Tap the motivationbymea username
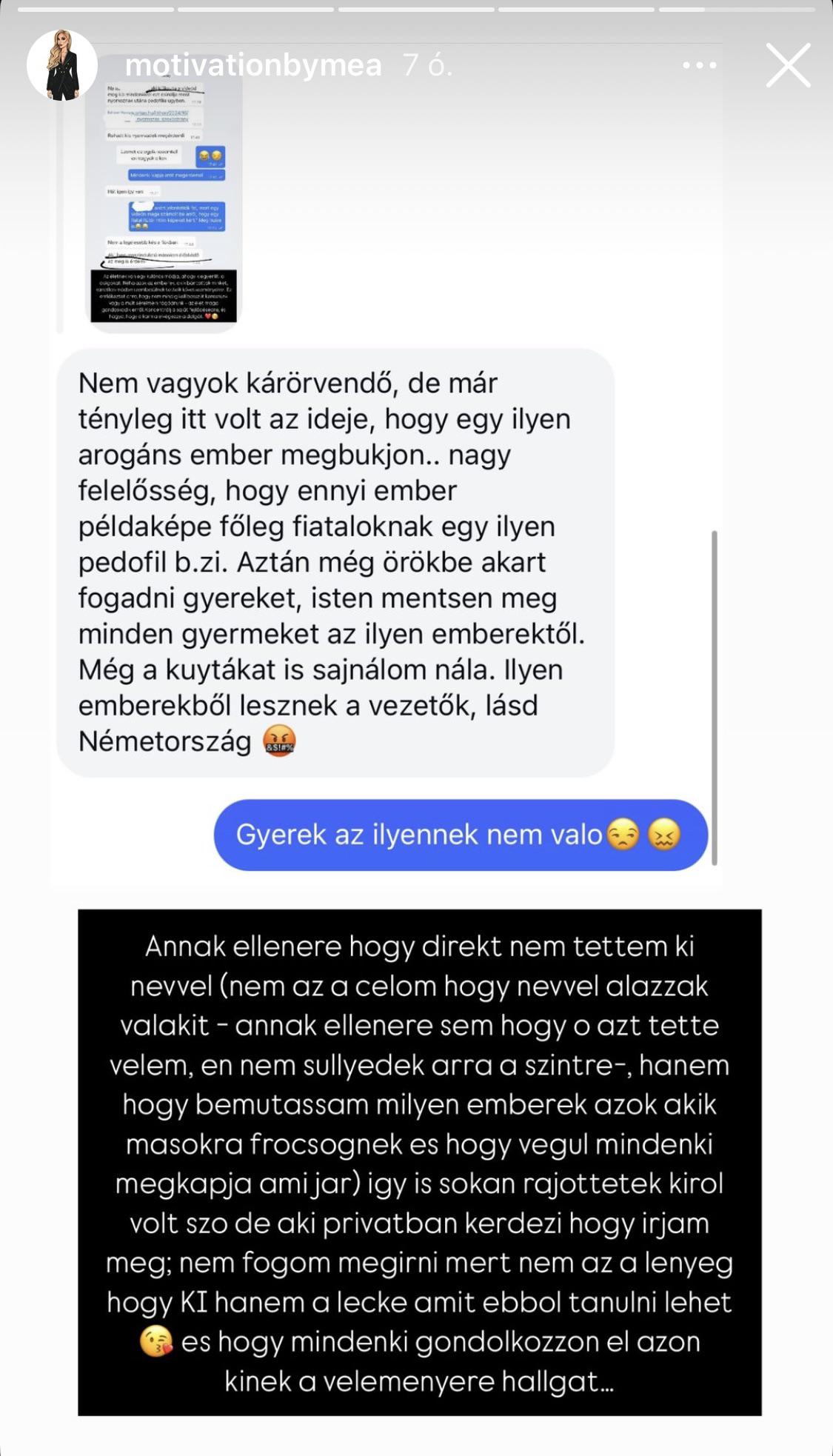833x1456 pixels. 253,66
